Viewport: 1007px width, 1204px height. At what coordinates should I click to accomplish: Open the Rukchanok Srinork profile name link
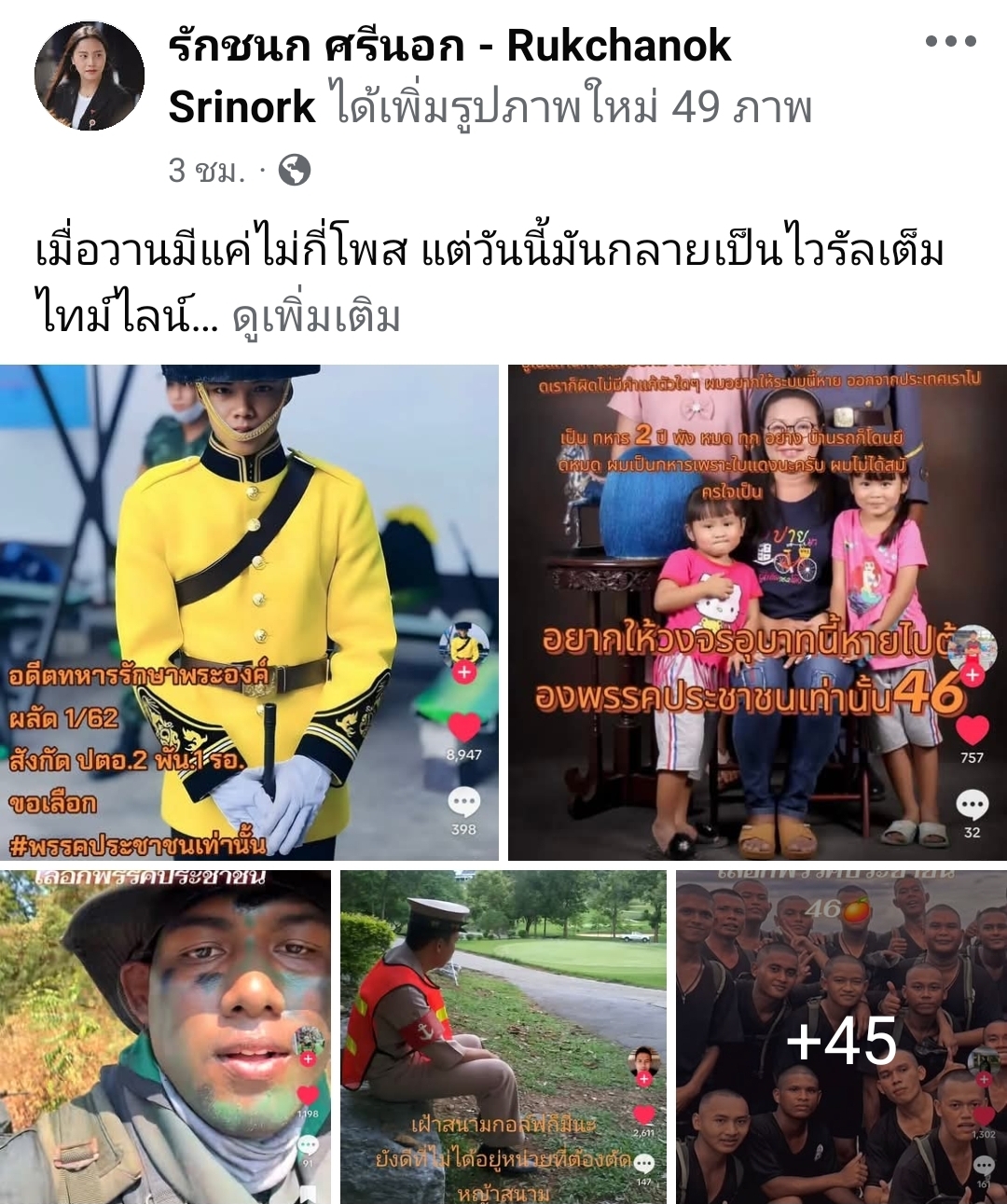pyautogui.click(x=449, y=47)
